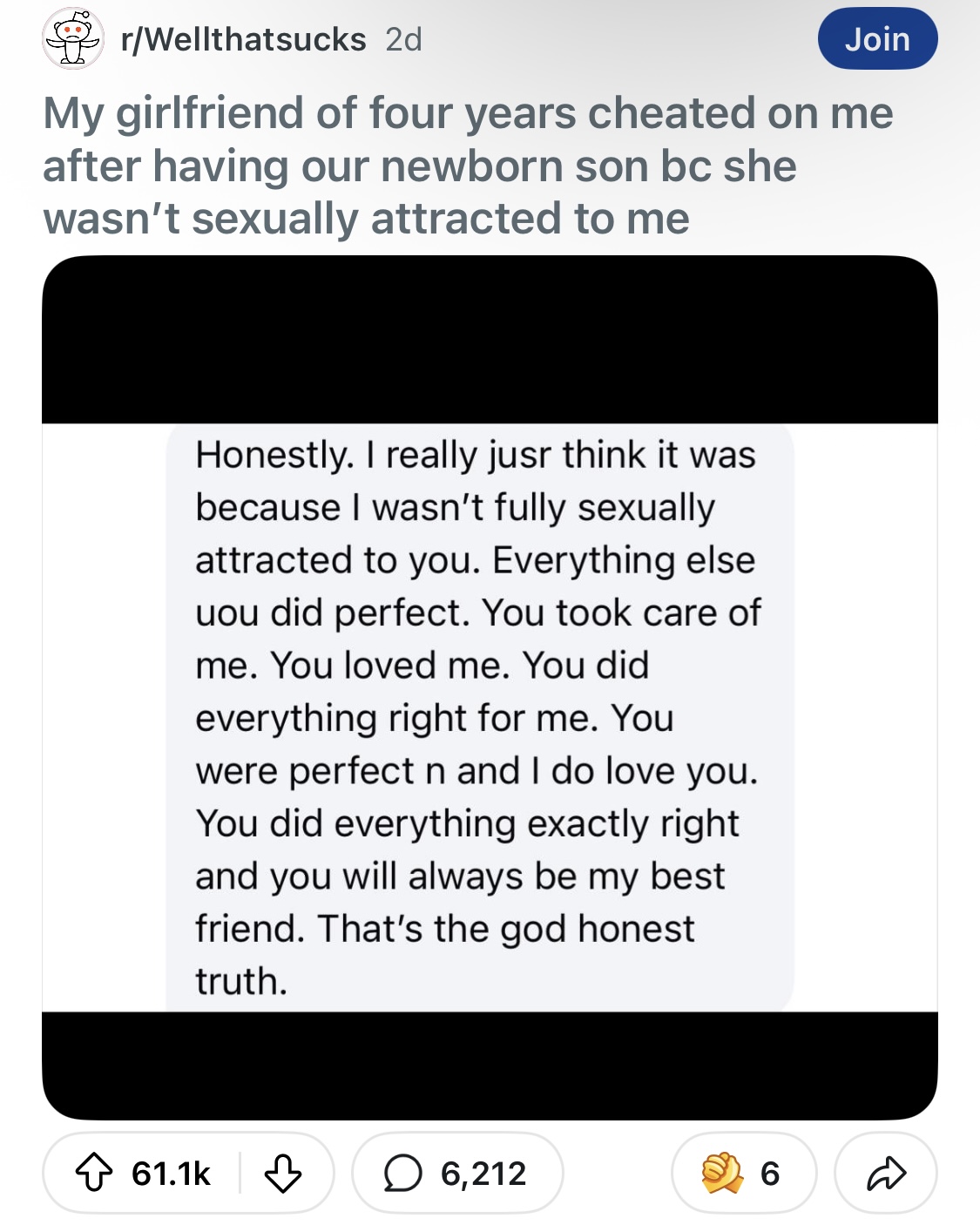Join the r/Wellthatsucks community
Screen dimensions: 980x1225
pos(876,39)
